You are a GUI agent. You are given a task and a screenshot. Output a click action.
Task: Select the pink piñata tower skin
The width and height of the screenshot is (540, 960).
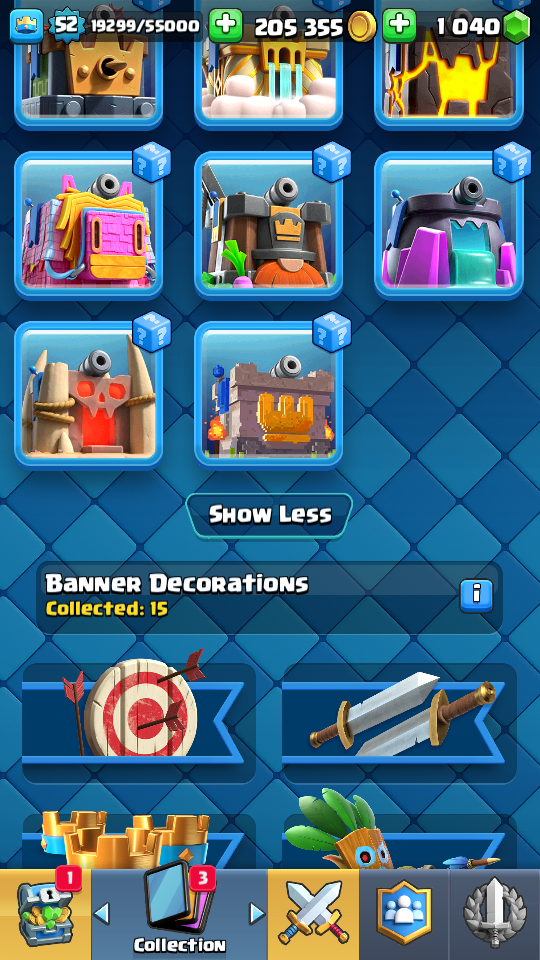coord(89,225)
